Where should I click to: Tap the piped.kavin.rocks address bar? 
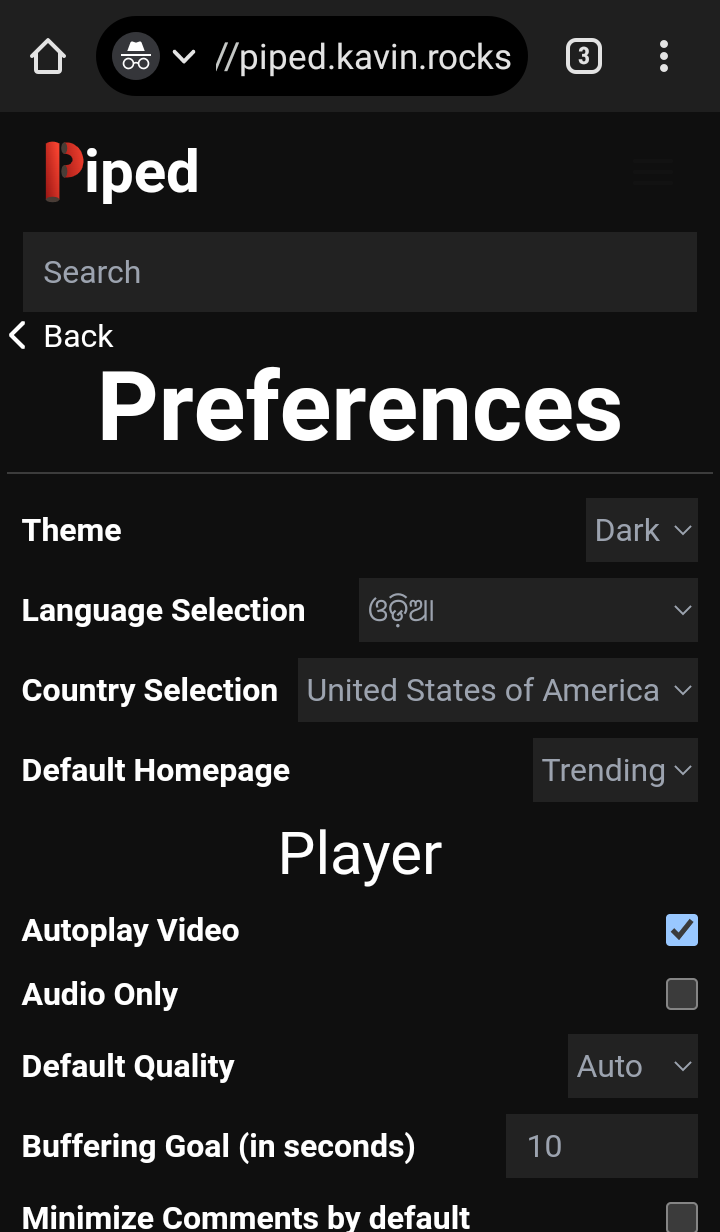pyautogui.click(x=362, y=57)
